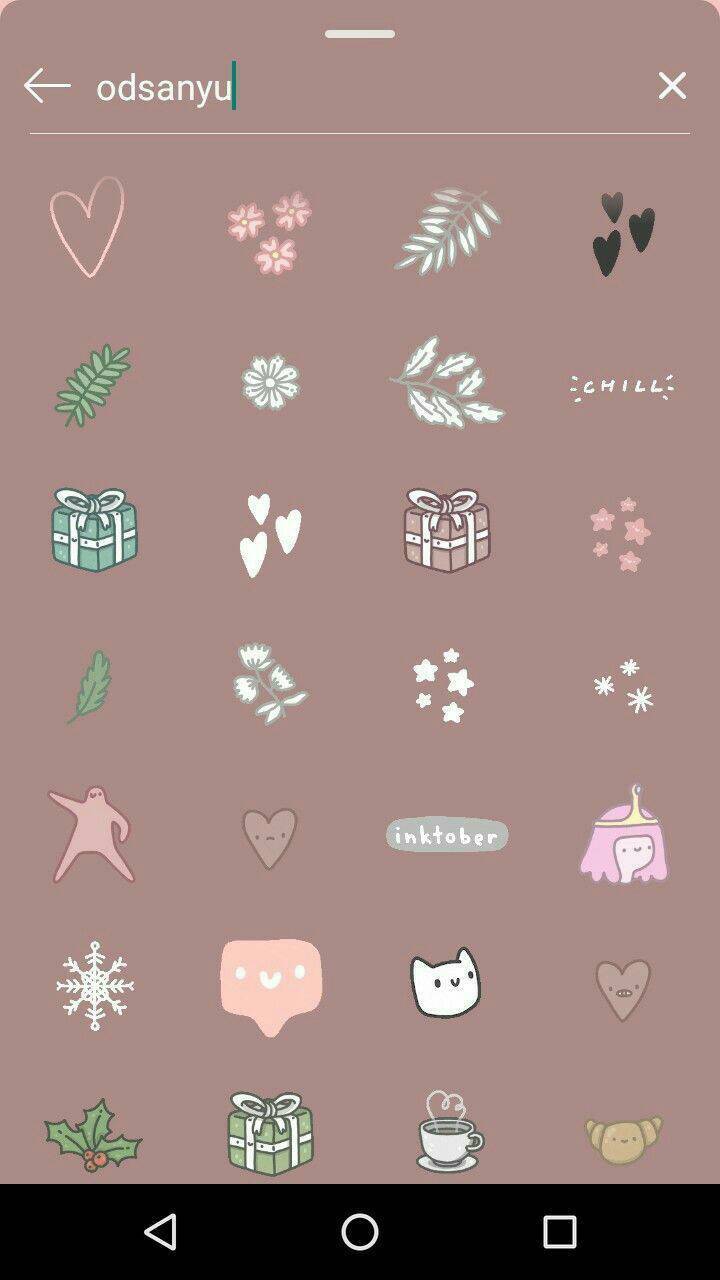Image resolution: width=720 pixels, height=1280 pixels.
Task: Choose the white snowflake sticker
Action: [x=95, y=986]
